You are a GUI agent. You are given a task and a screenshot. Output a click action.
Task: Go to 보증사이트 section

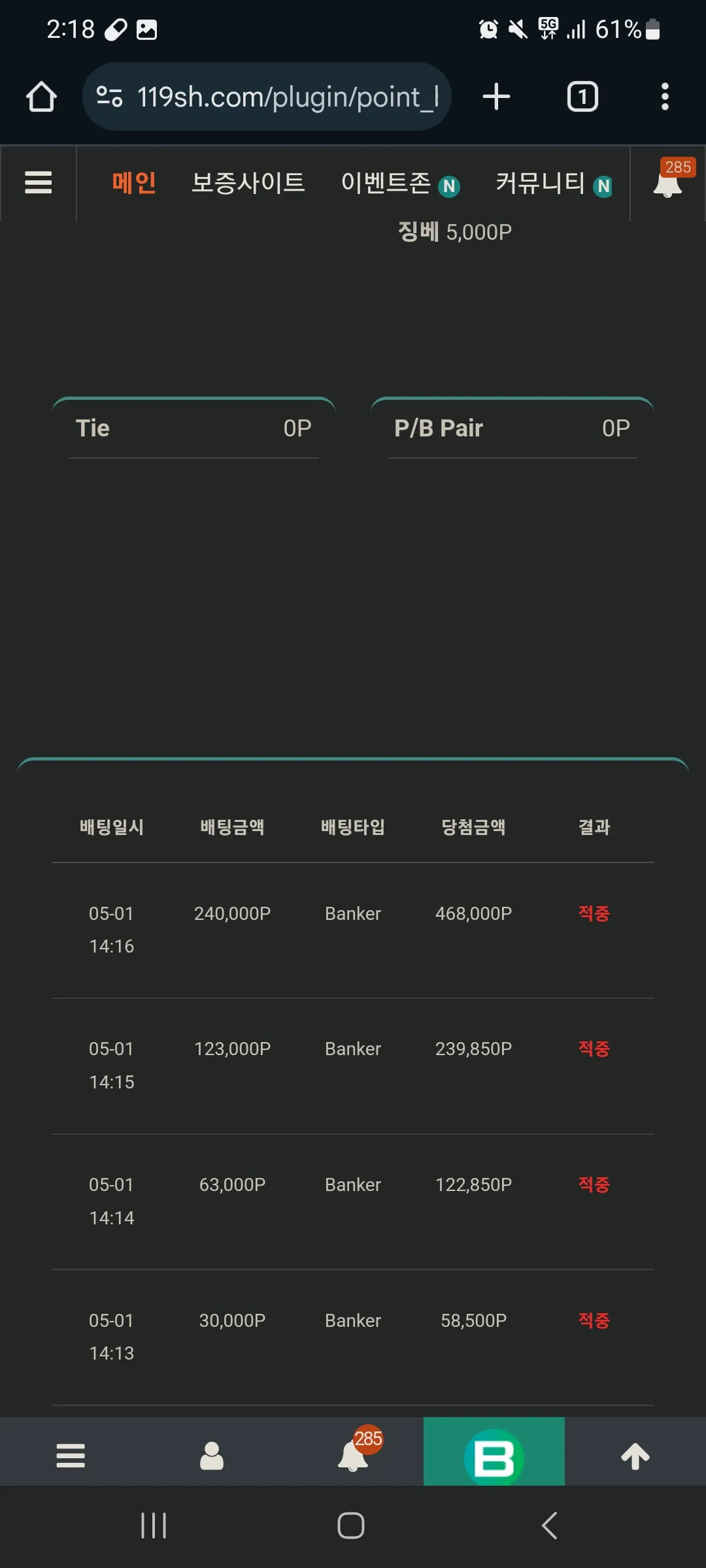248,182
